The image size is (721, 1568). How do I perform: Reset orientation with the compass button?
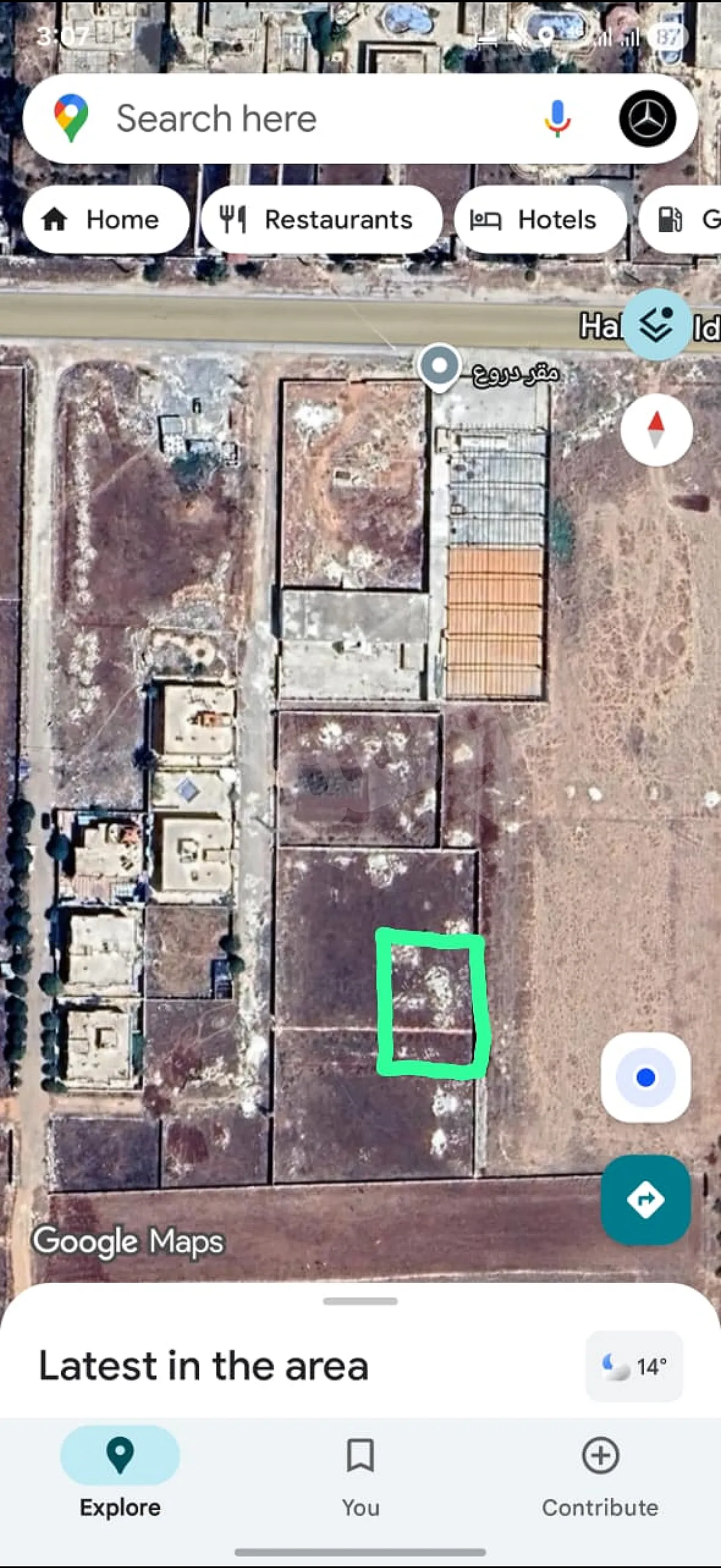pyautogui.click(x=656, y=430)
